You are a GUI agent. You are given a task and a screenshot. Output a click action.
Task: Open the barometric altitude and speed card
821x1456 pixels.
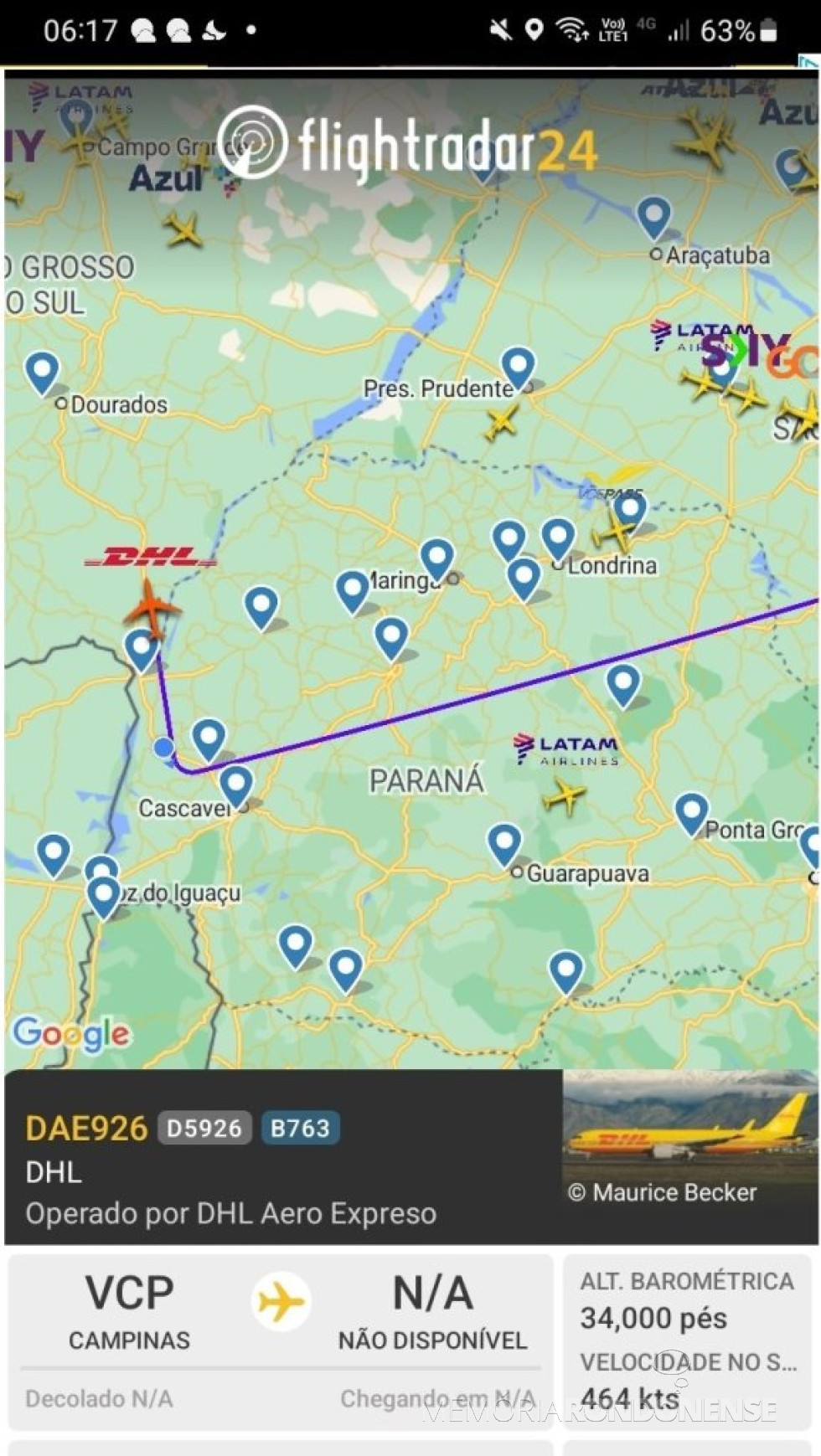pyautogui.click(x=687, y=1339)
